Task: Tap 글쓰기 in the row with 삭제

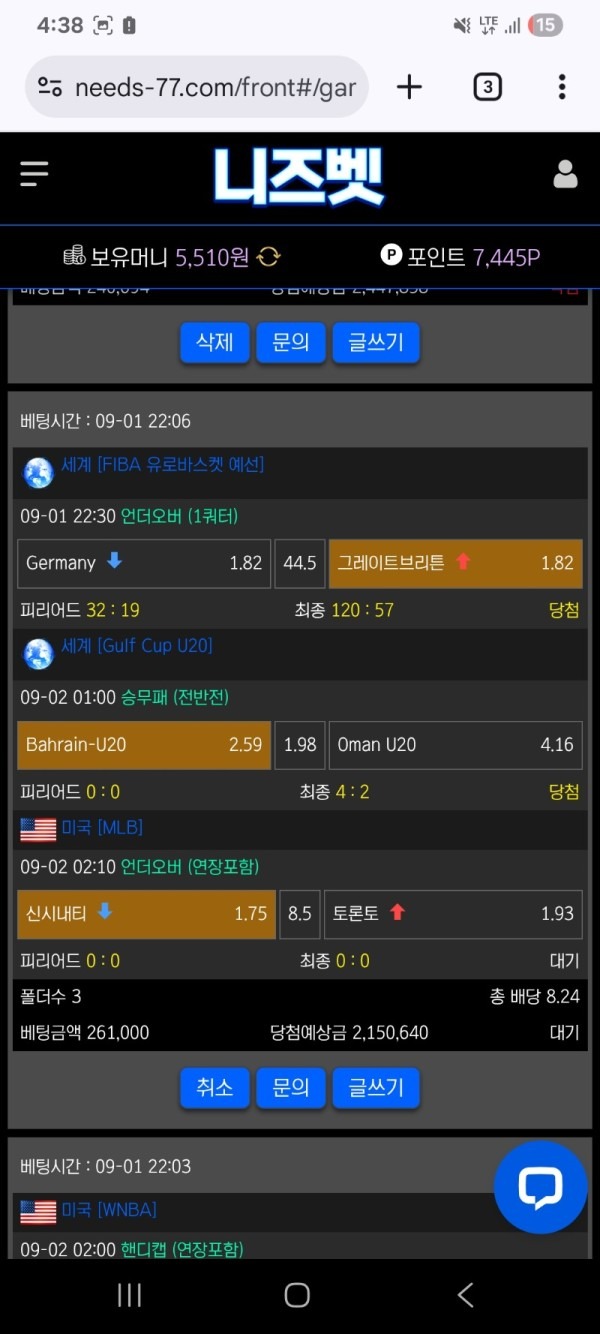Action: (x=376, y=342)
